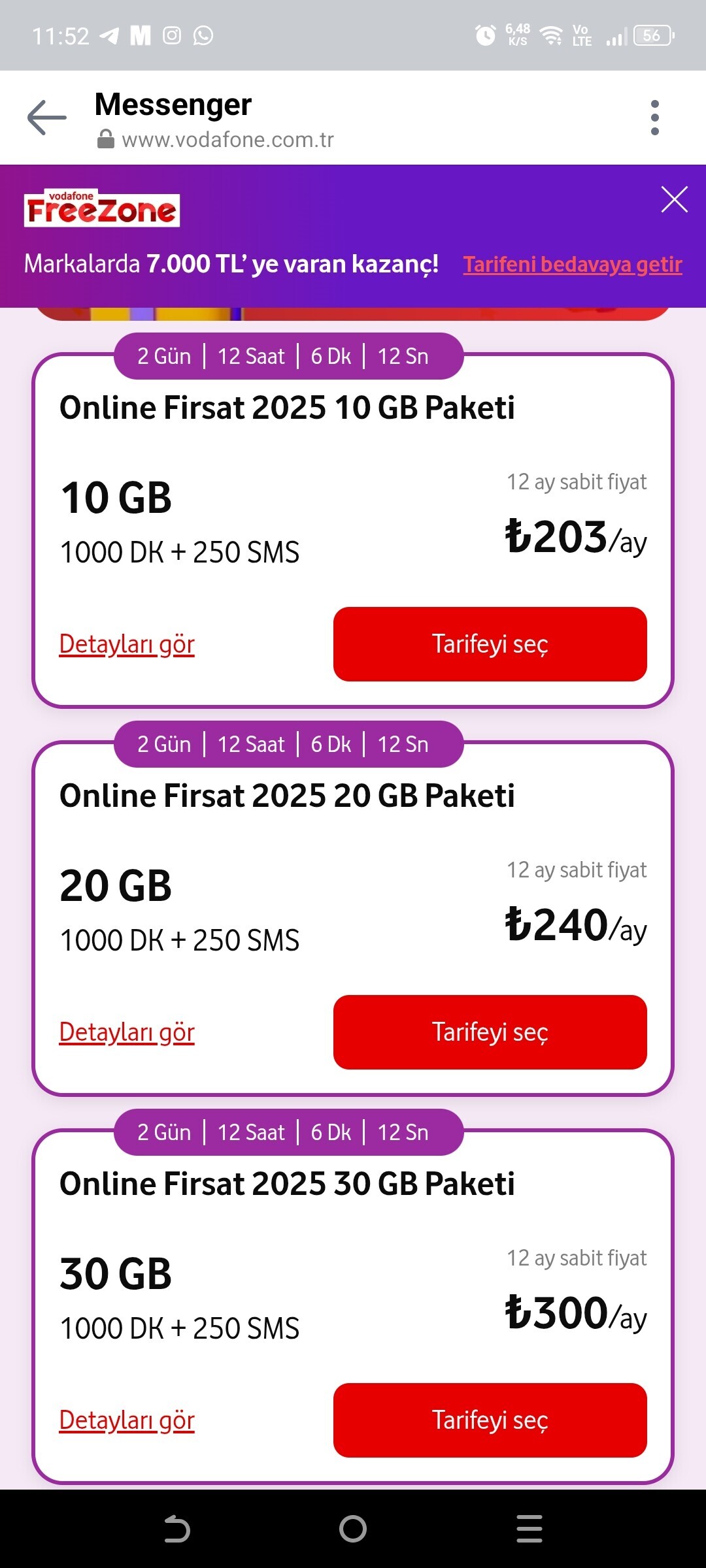
Task: Tap the system home button
Action: pyautogui.click(x=353, y=1529)
